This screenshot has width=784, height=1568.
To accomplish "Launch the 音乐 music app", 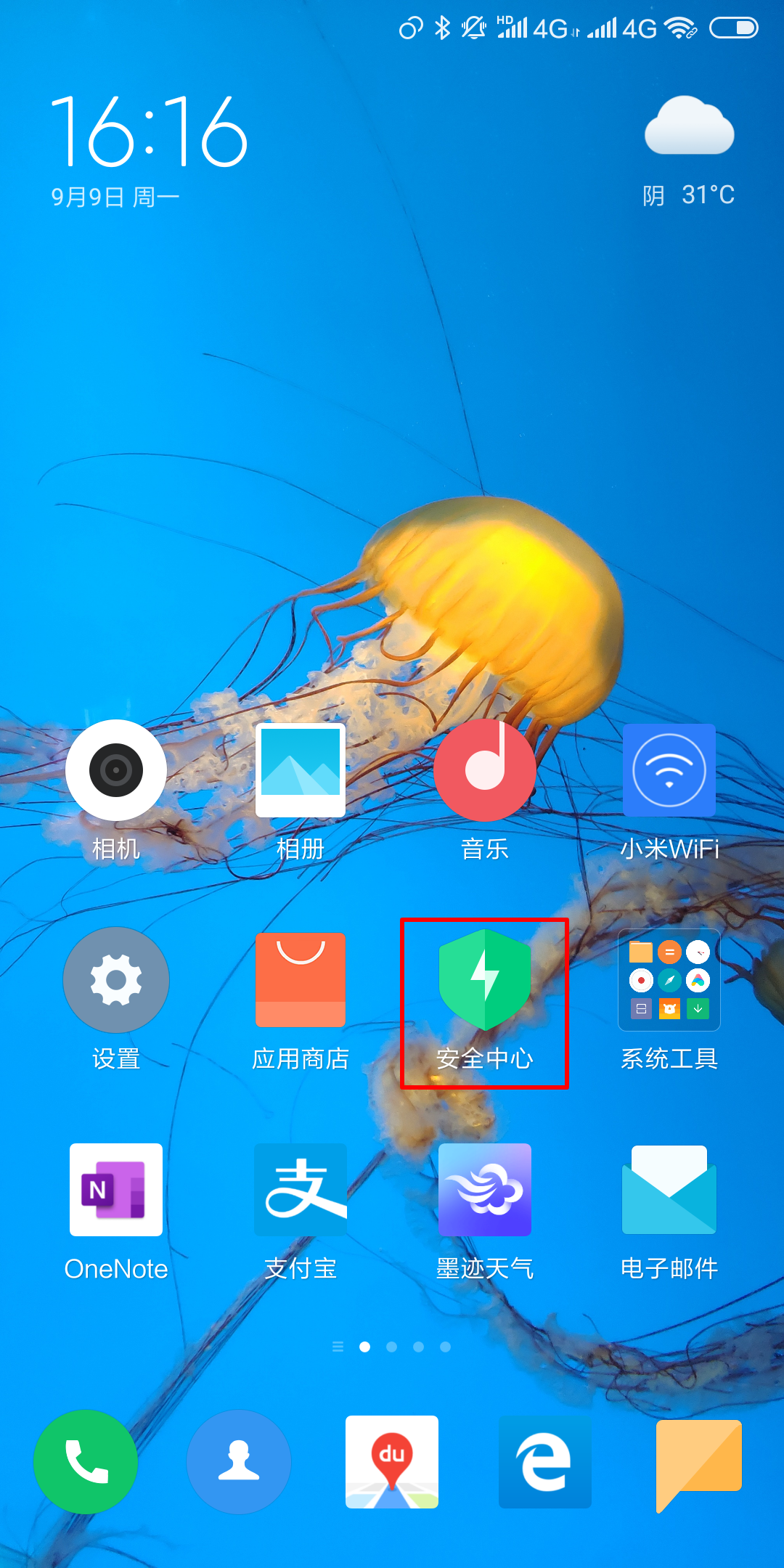I will click(x=485, y=770).
